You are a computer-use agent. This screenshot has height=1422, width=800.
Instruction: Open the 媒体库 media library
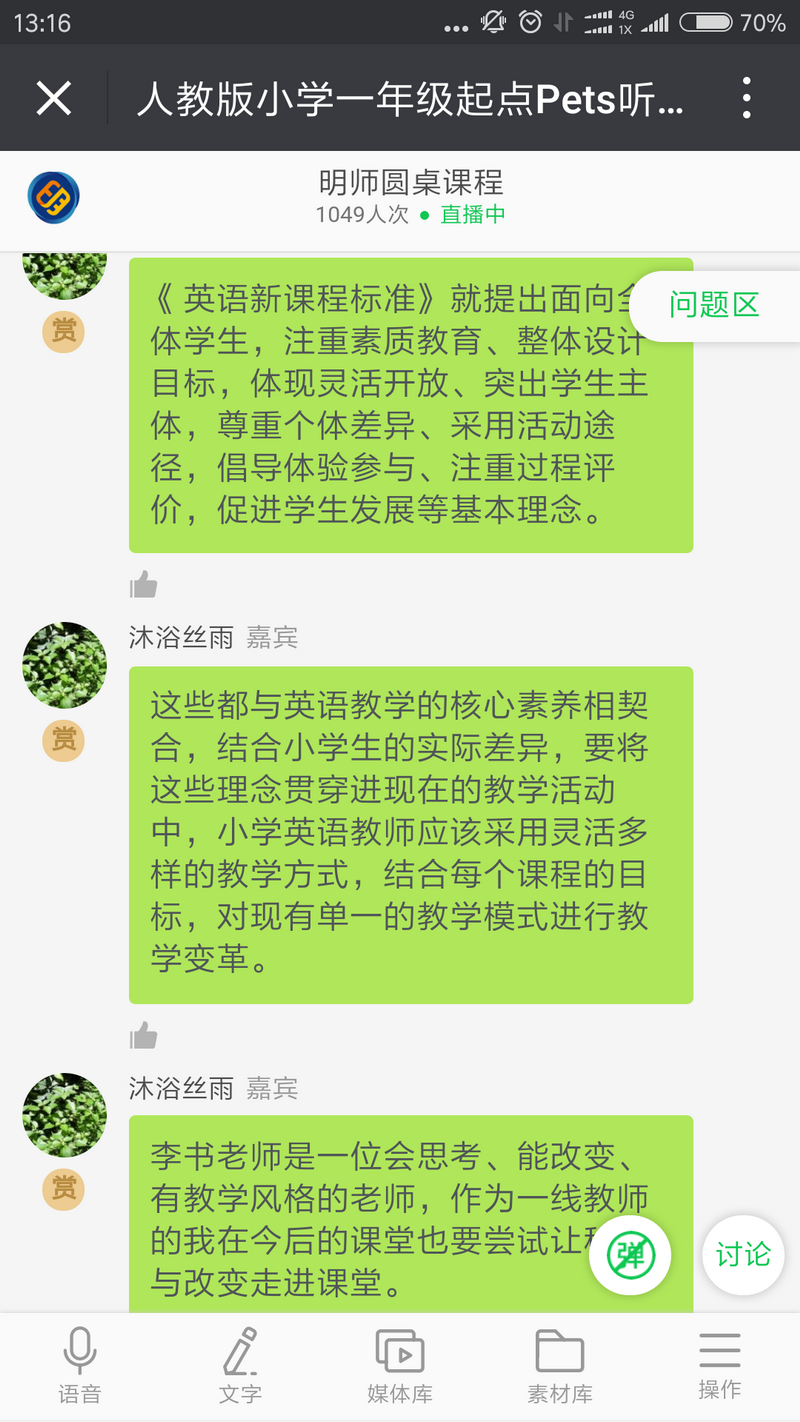coord(400,1365)
